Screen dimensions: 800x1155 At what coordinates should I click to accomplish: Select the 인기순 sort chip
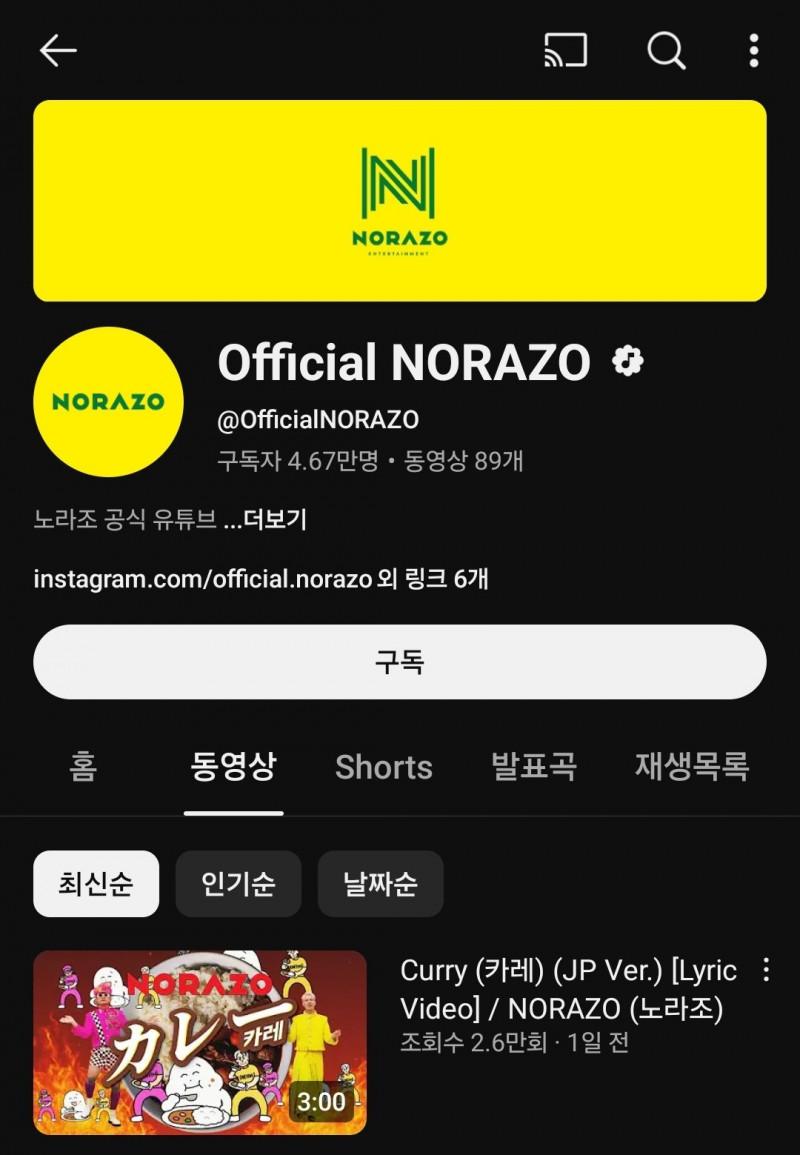pyautogui.click(x=238, y=884)
